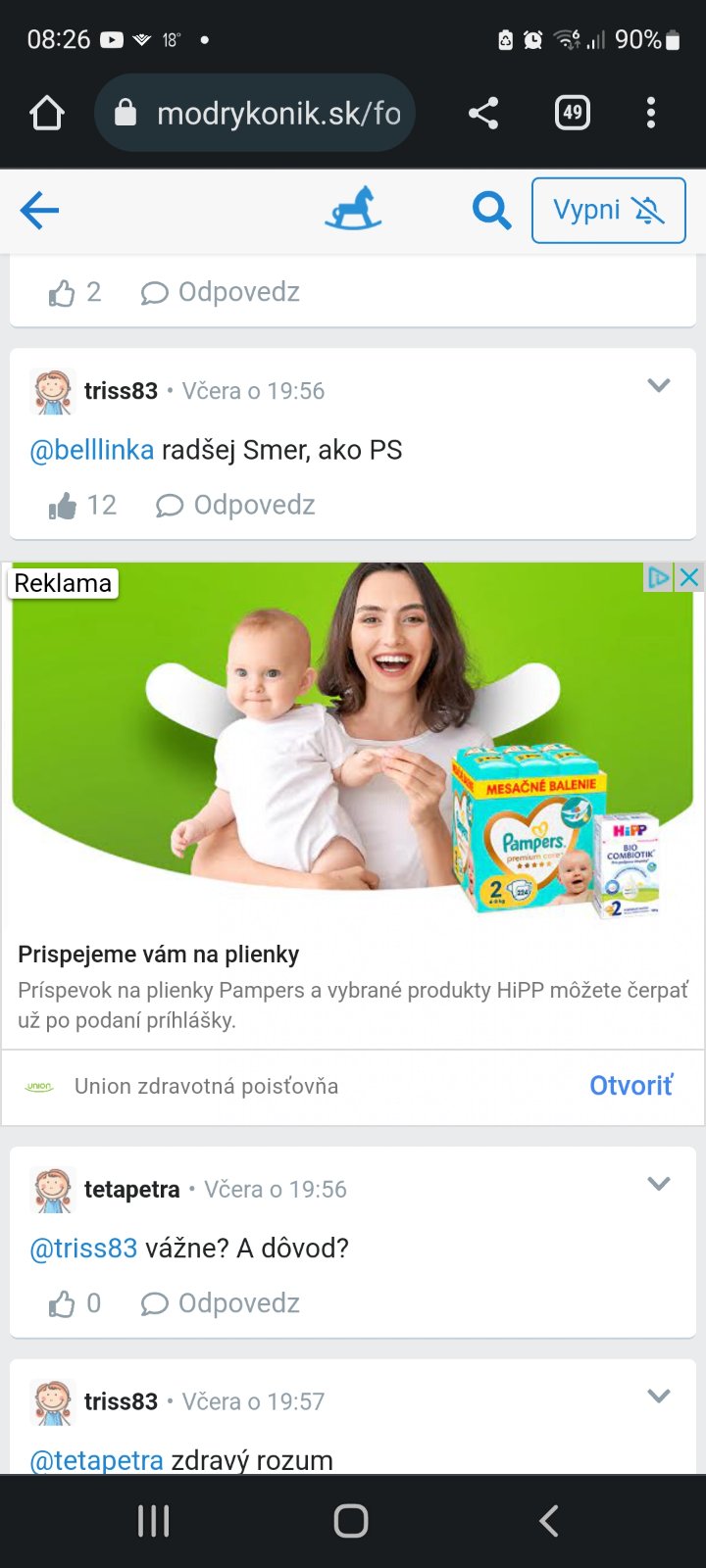Open browser home page
The width and height of the screenshot is (706, 1568).
(x=47, y=114)
